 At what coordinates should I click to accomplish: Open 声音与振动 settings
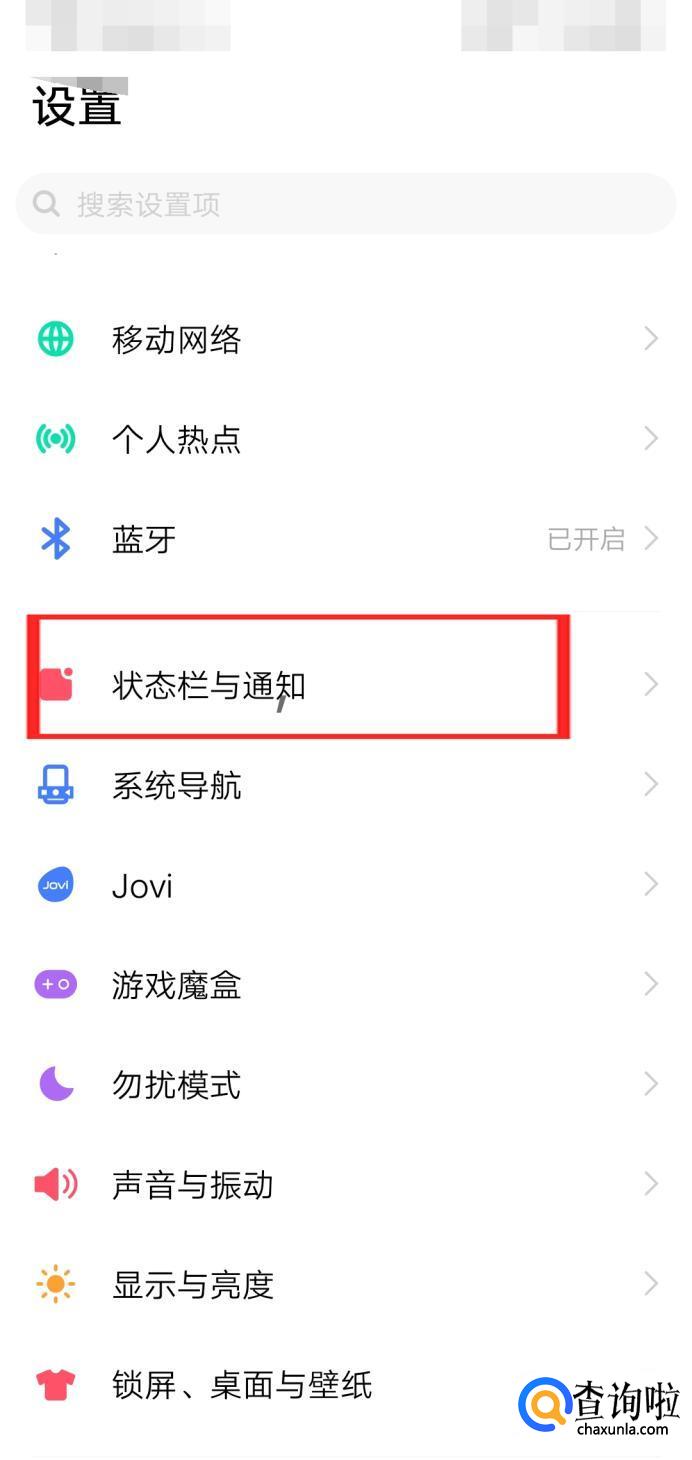click(346, 1185)
